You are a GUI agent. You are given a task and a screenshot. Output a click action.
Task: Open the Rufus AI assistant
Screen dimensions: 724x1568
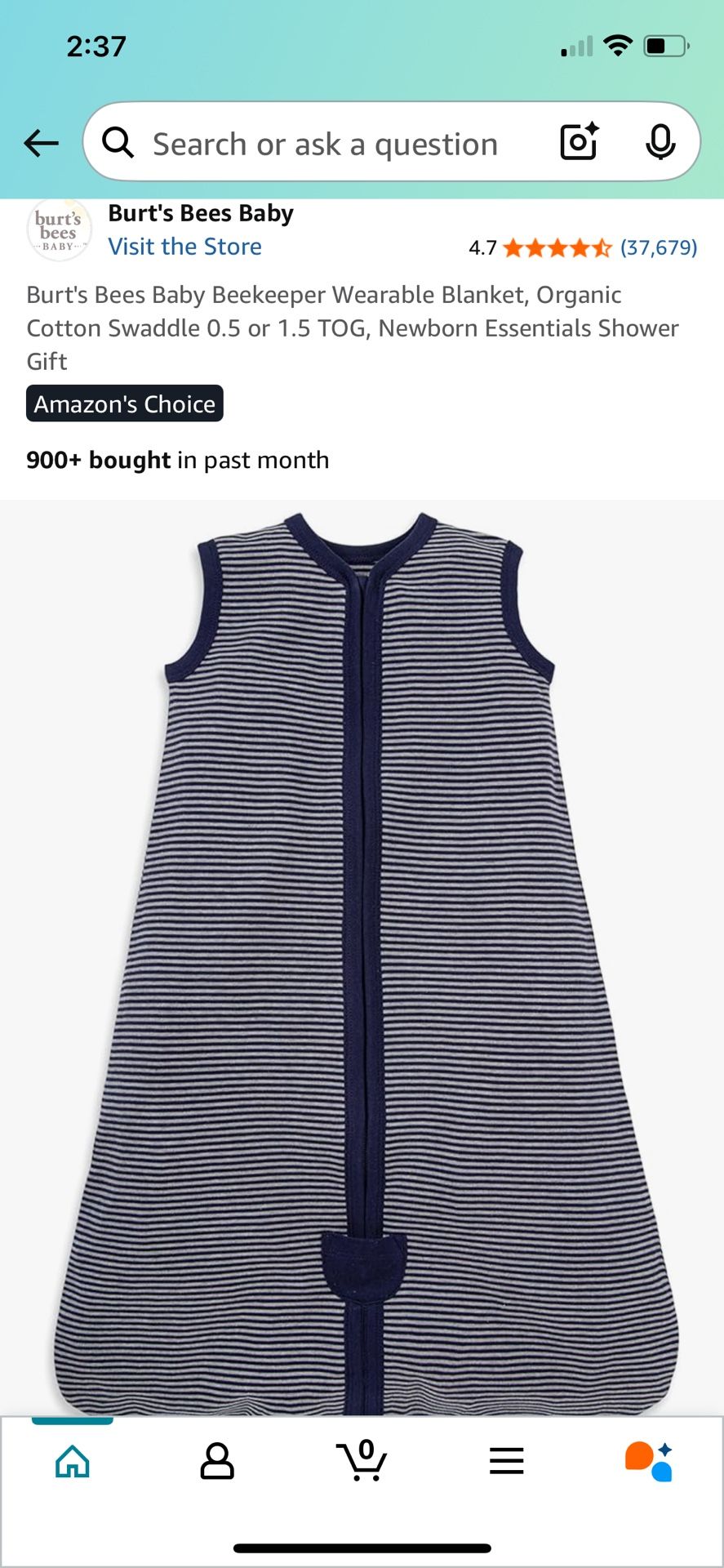pyautogui.click(x=649, y=1461)
